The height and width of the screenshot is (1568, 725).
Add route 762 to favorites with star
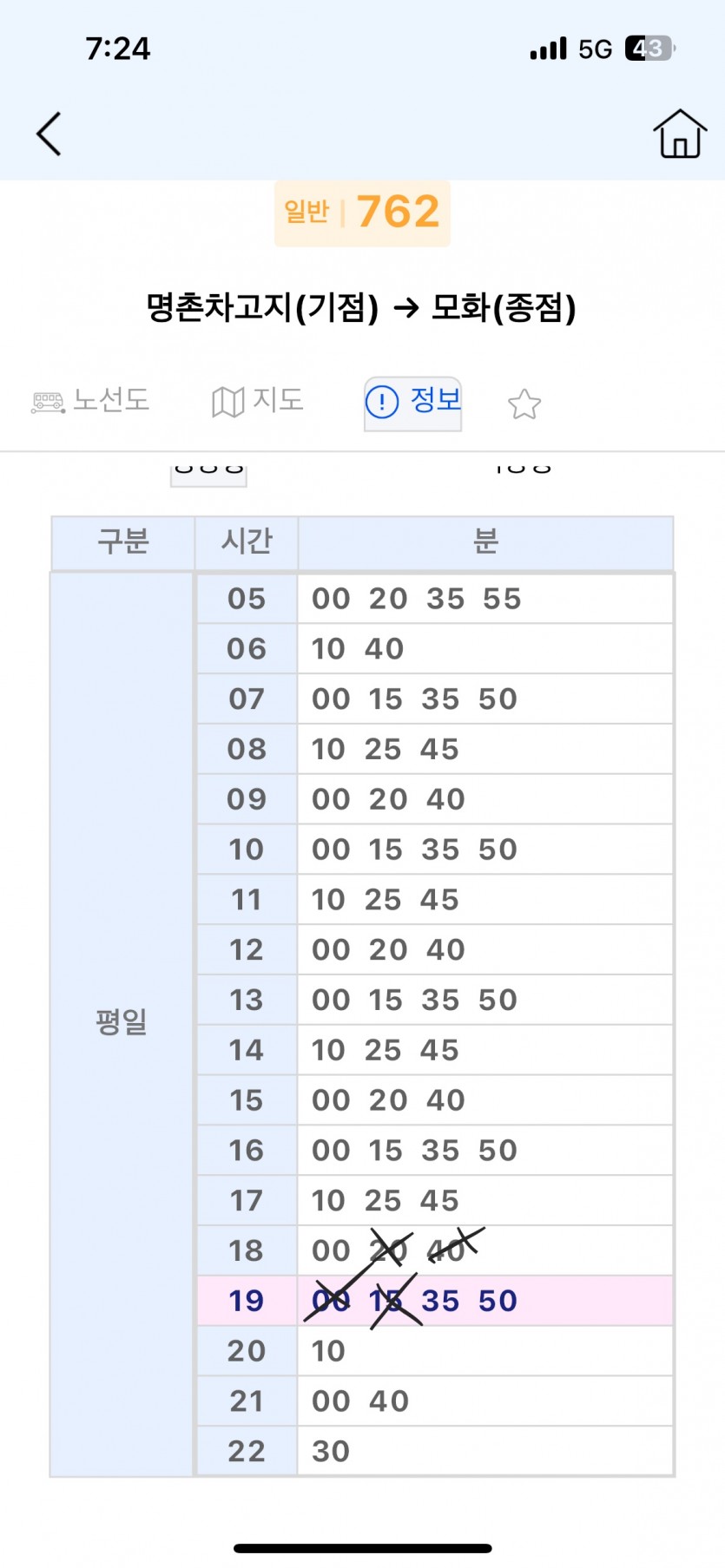[x=524, y=404]
